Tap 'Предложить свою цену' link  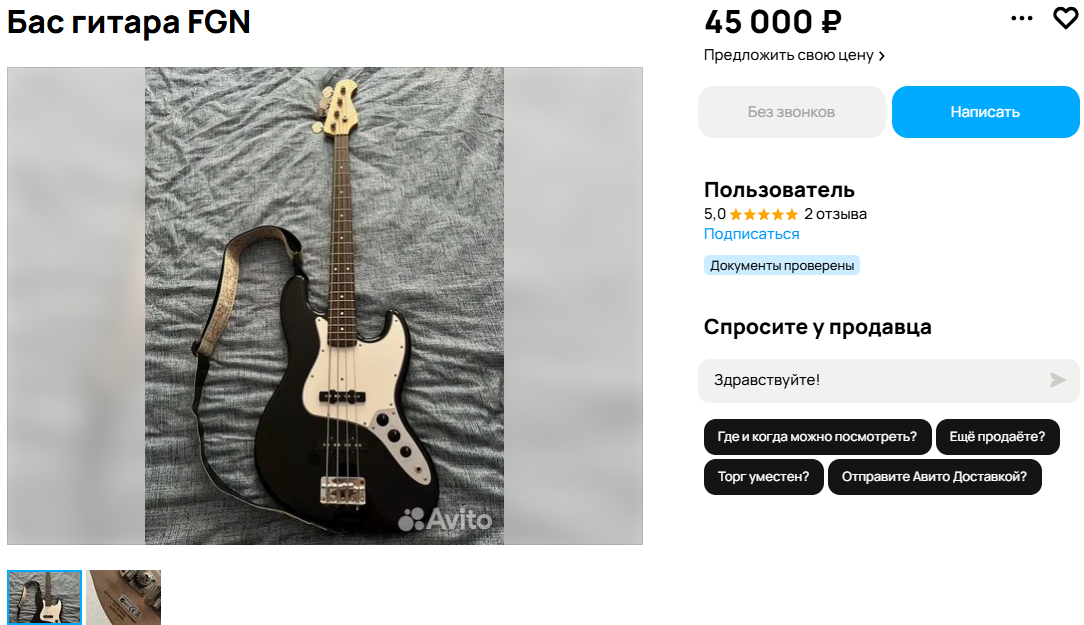[x=794, y=56]
